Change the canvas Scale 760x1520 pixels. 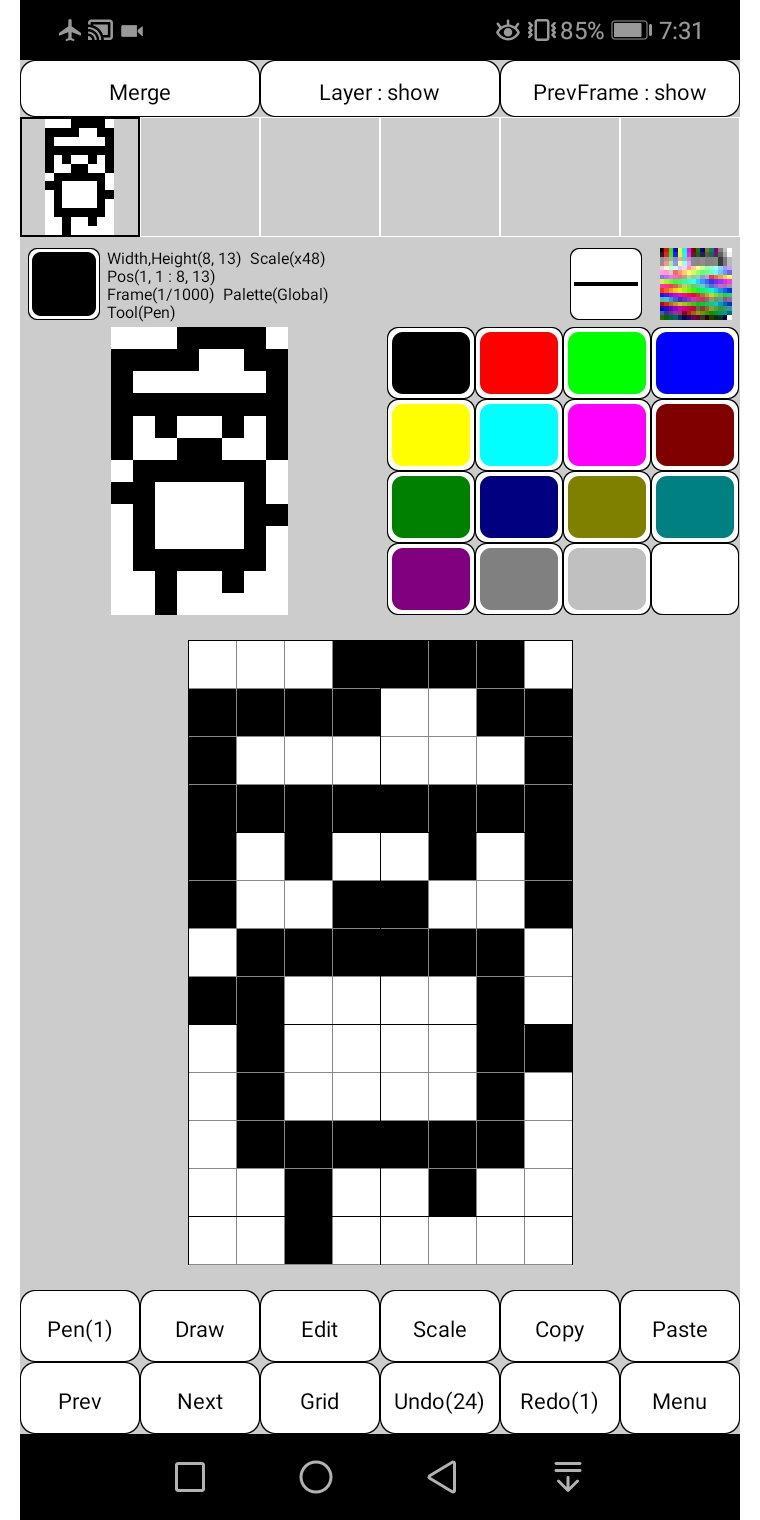pyautogui.click(x=440, y=1328)
